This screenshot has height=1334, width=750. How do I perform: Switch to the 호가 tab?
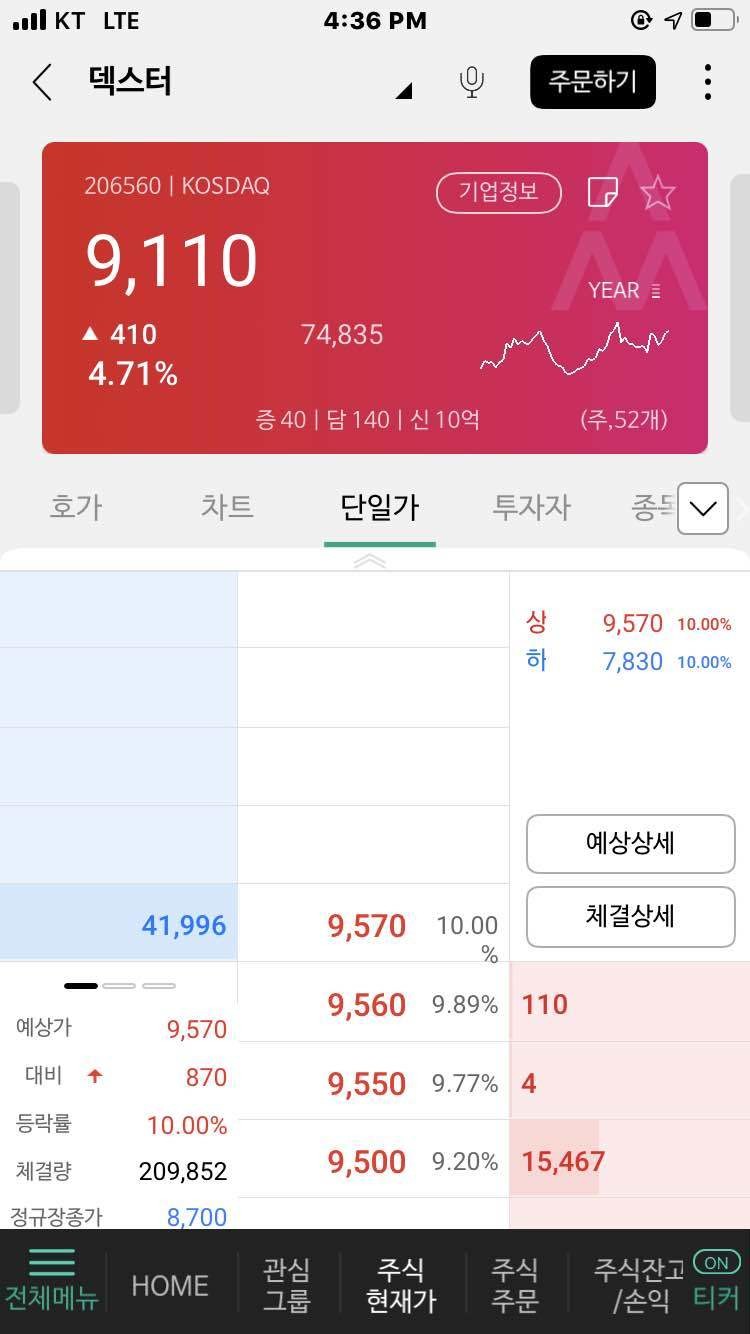point(75,507)
